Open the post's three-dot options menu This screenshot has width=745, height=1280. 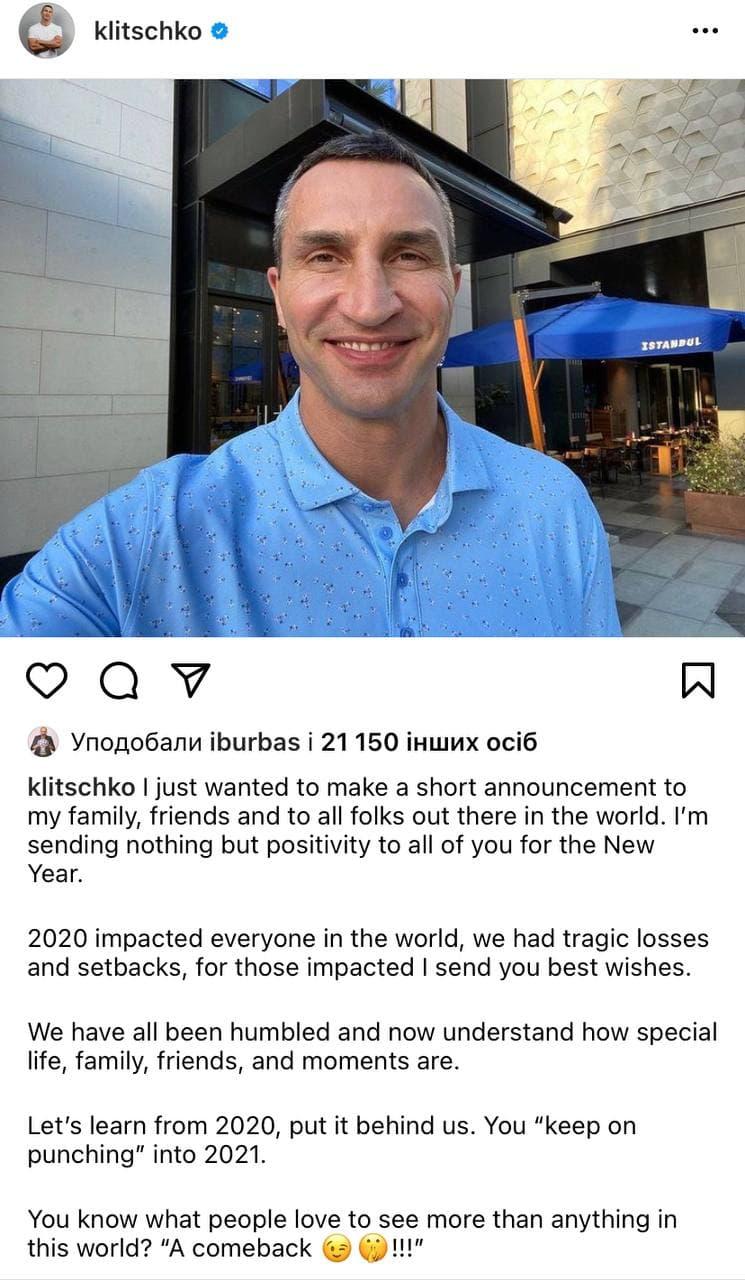pos(705,31)
